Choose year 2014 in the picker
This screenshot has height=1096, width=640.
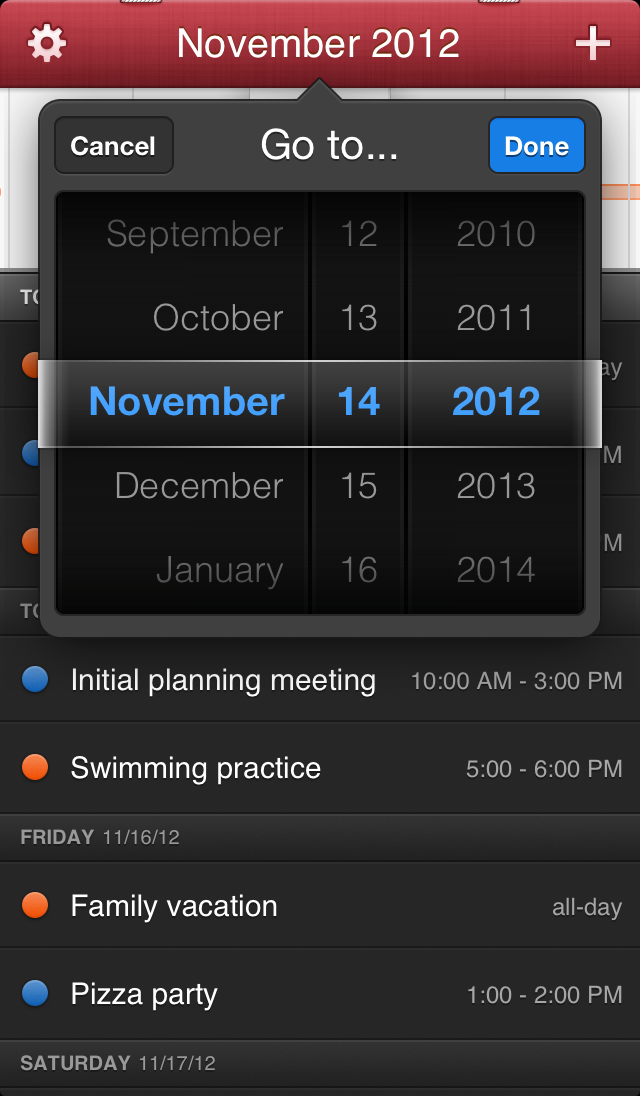tap(496, 570)
